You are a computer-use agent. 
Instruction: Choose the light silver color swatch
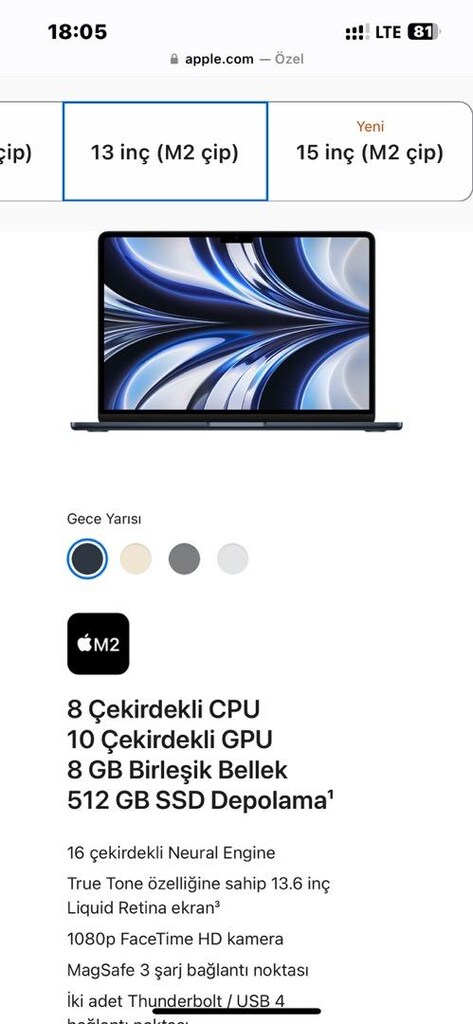233,559
